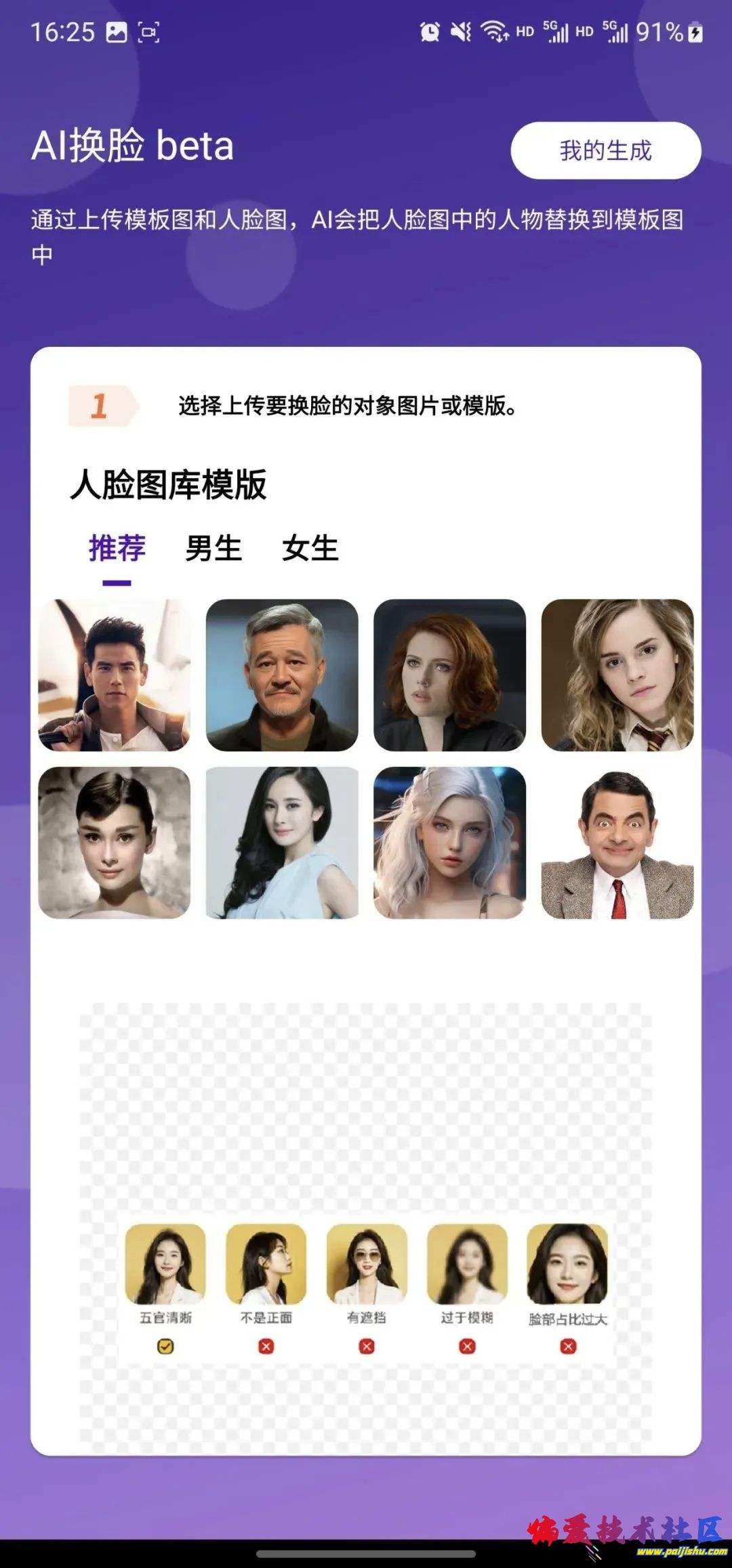Pick the short red-haired woman template
Image resolution: width=732 pixels, height=1568 pixels.
pyautogui.click(x=449, y=675)
